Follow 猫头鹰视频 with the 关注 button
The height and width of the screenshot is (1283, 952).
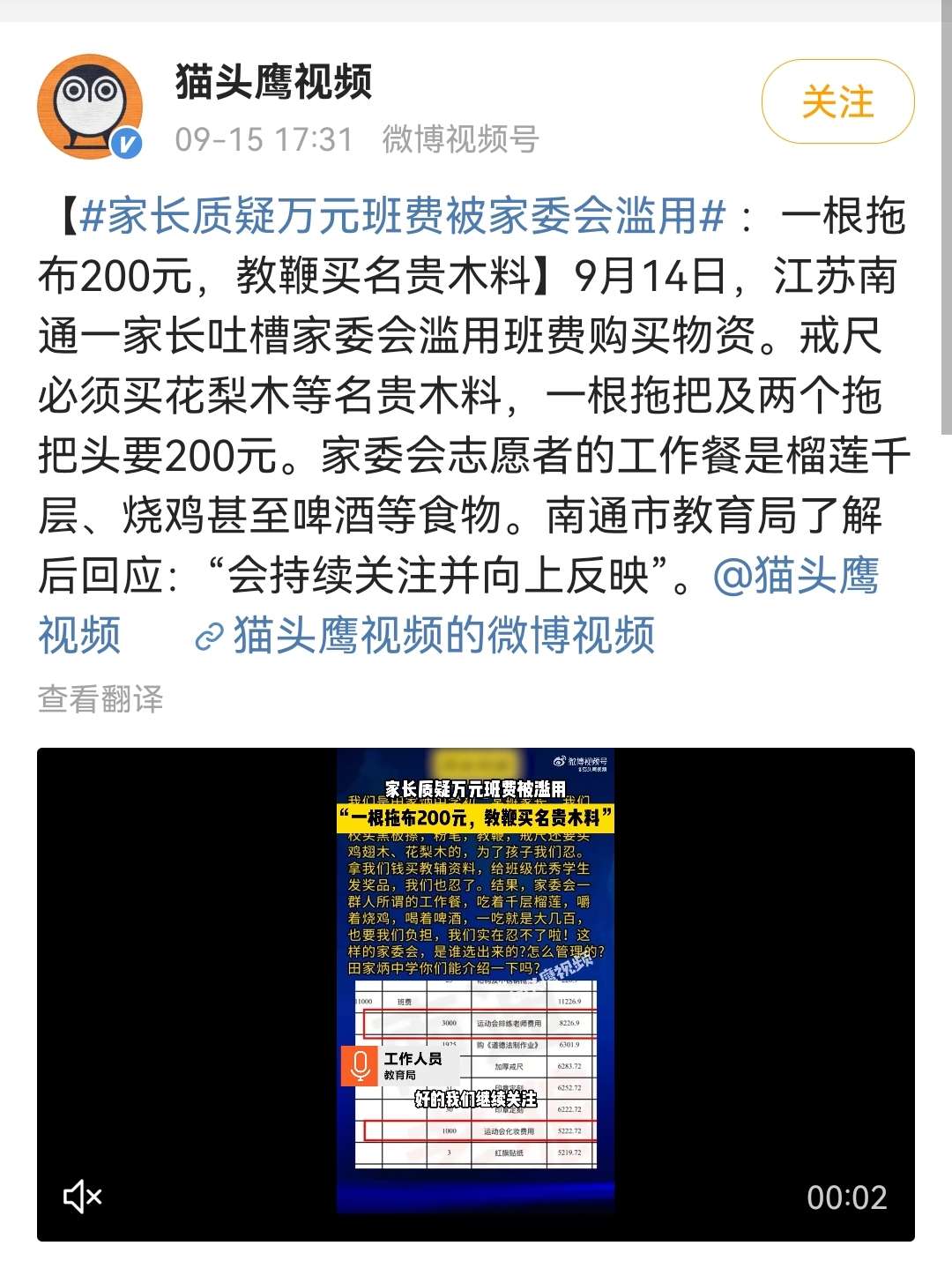tap(837, 102)
